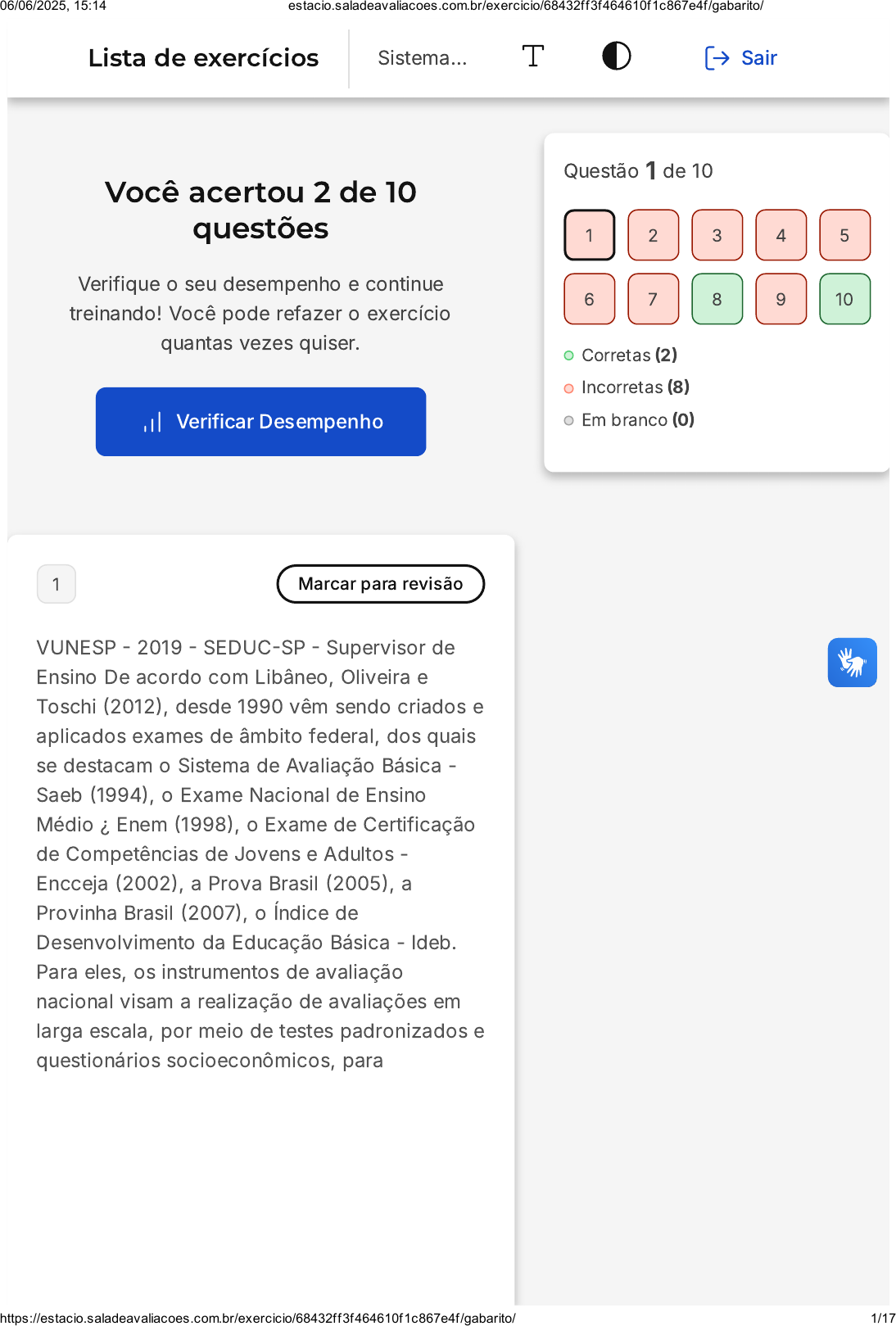
Task: Toggle the high contrast mode icon
Action: click(616, 57)
